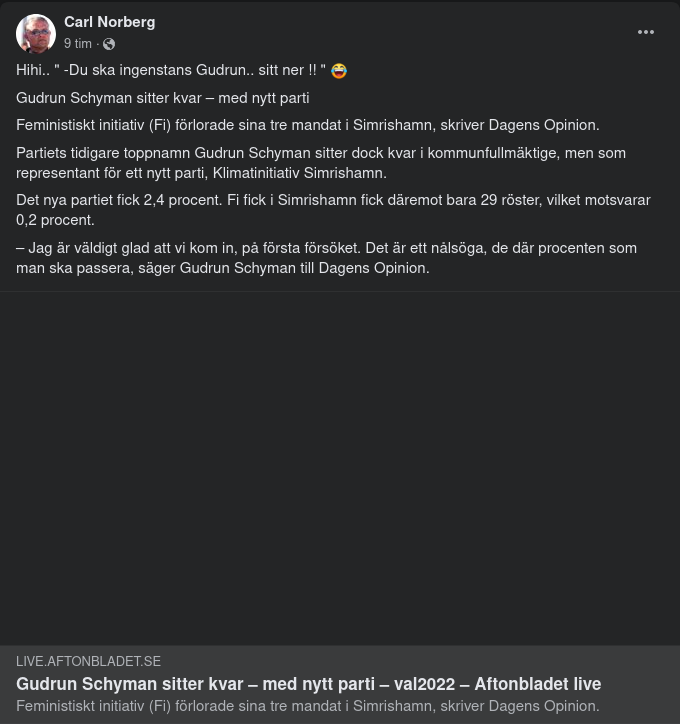View the post's 9 tim timestamp

[78, 44]
